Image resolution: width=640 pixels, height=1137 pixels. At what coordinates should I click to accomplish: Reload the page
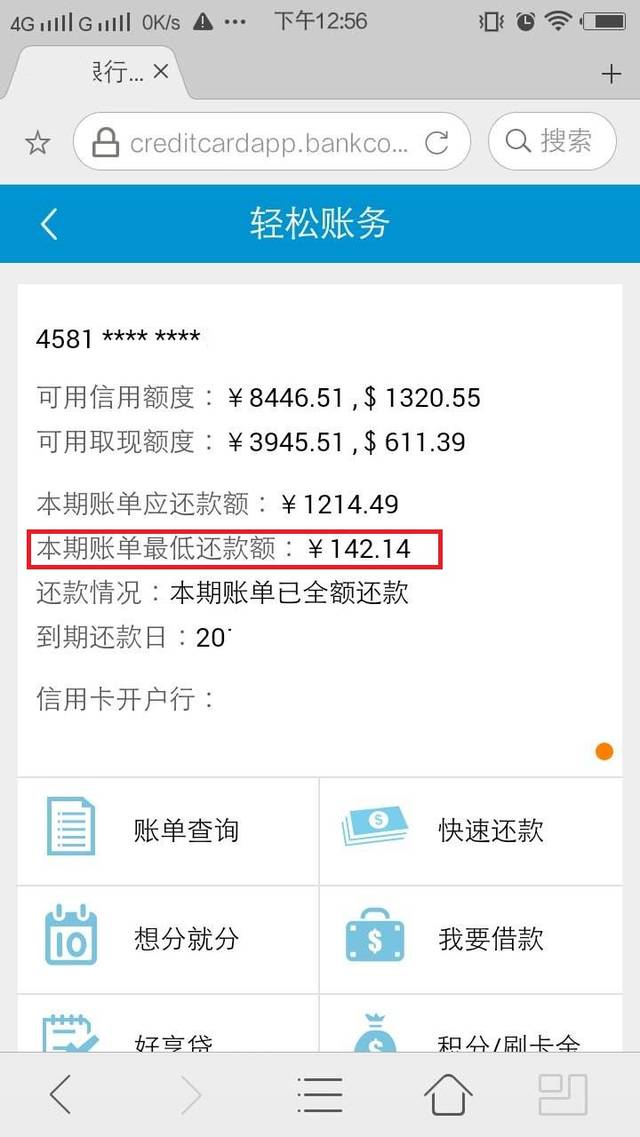[437, 143]
